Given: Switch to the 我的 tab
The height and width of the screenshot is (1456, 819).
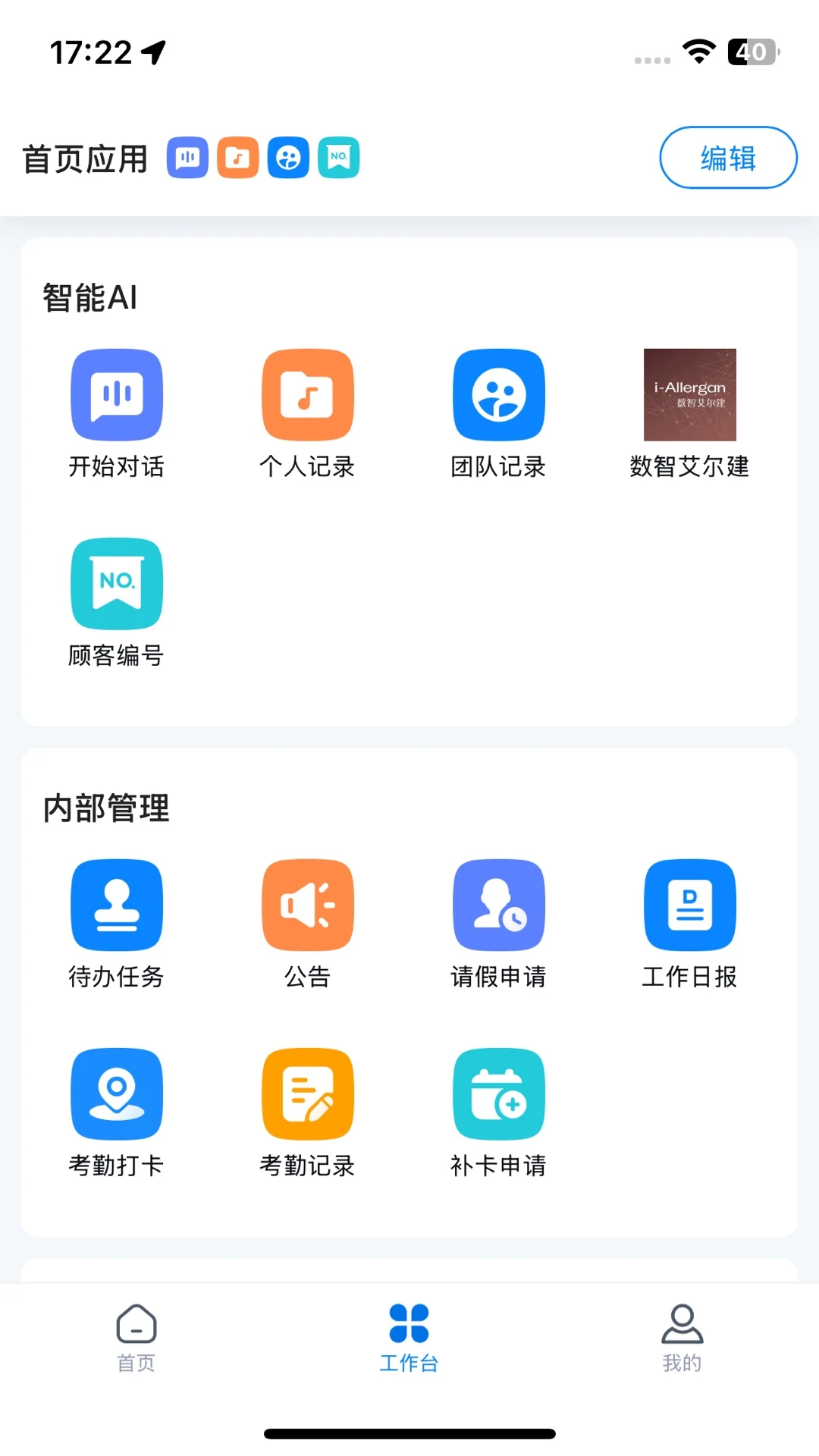Looking at the screenshot, I should tap(682, 1338).
